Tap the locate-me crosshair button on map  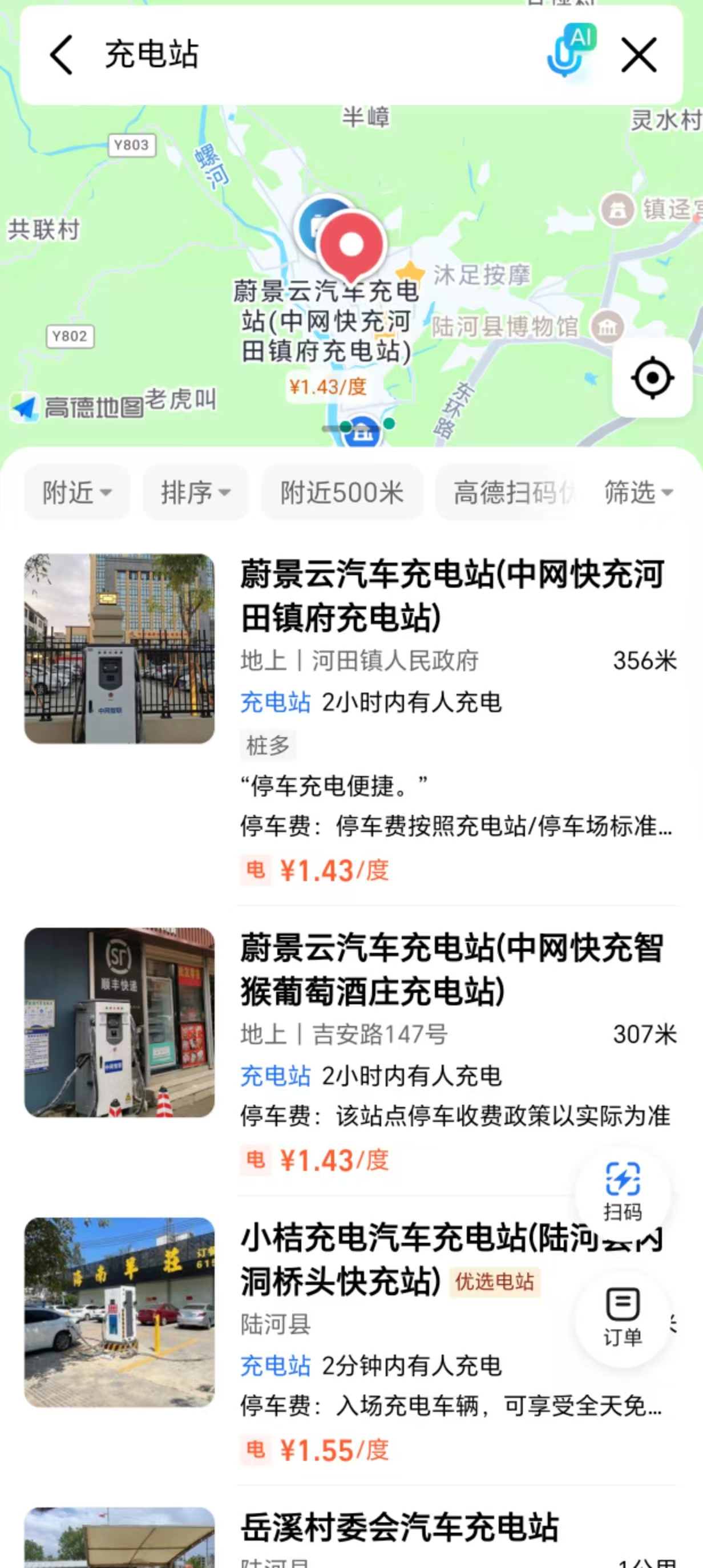[653, 377]
